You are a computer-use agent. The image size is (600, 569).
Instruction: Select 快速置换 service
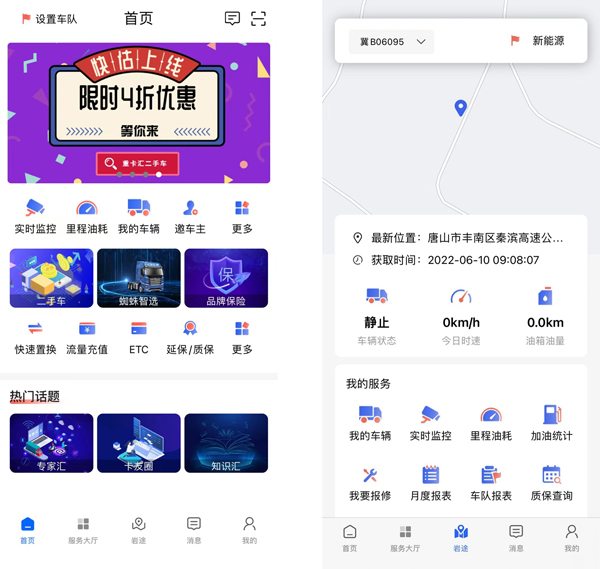tap(36, 337)
